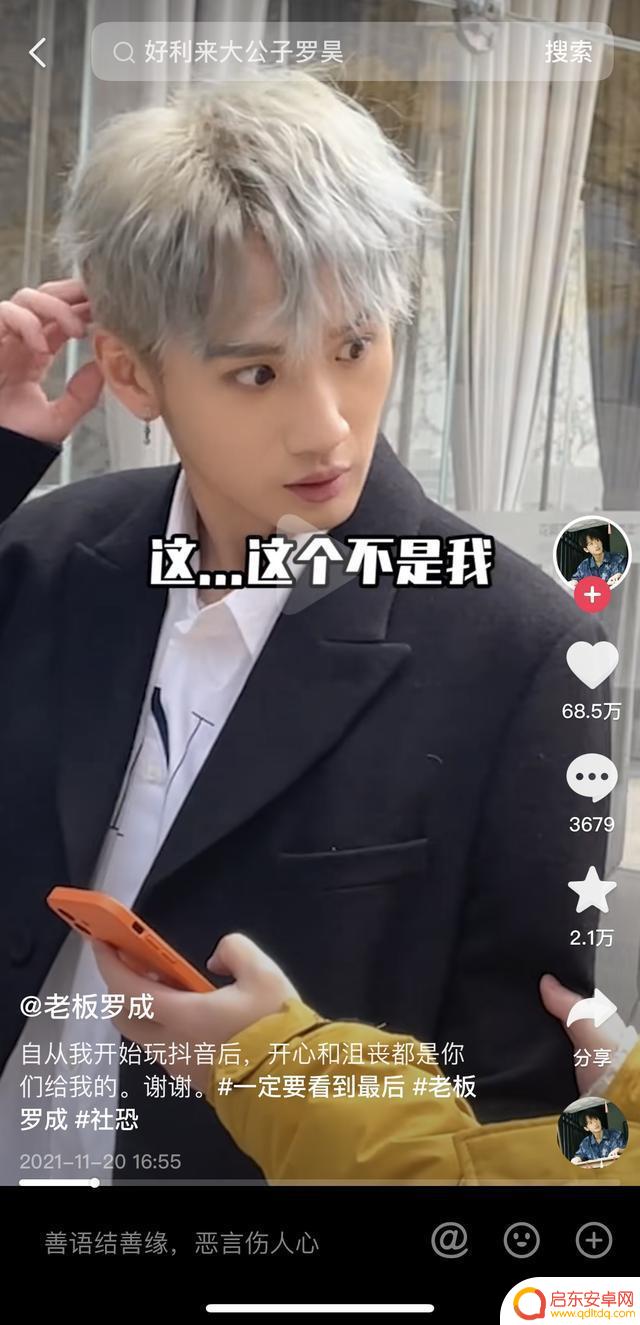Follow the creator with the red plus
Image resolution: width=640 pixels, height=1325 pixels.
(592, 594)
